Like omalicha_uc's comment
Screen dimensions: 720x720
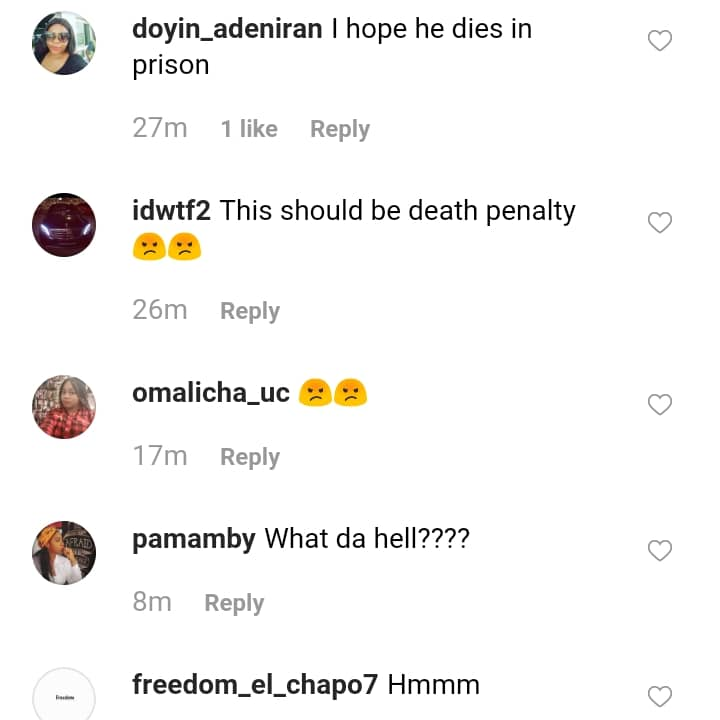[x=660, y=405]
